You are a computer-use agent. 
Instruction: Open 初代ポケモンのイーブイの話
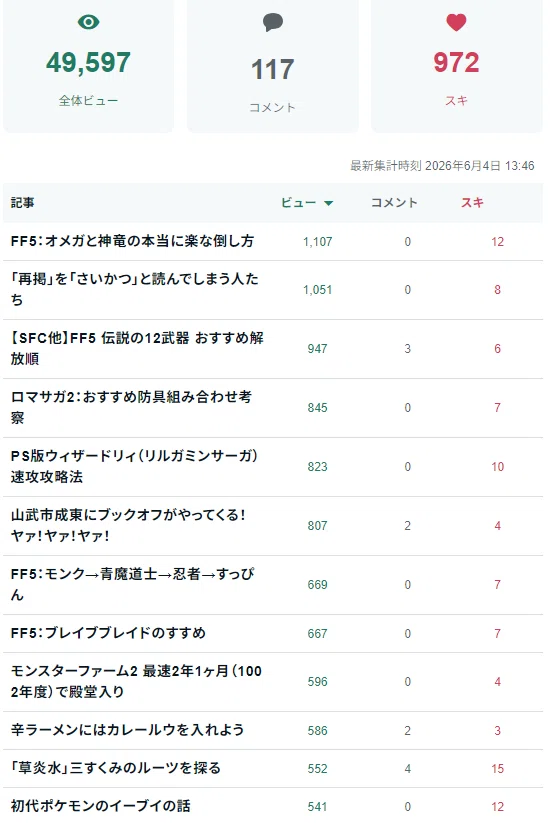(x=101, y=806)
